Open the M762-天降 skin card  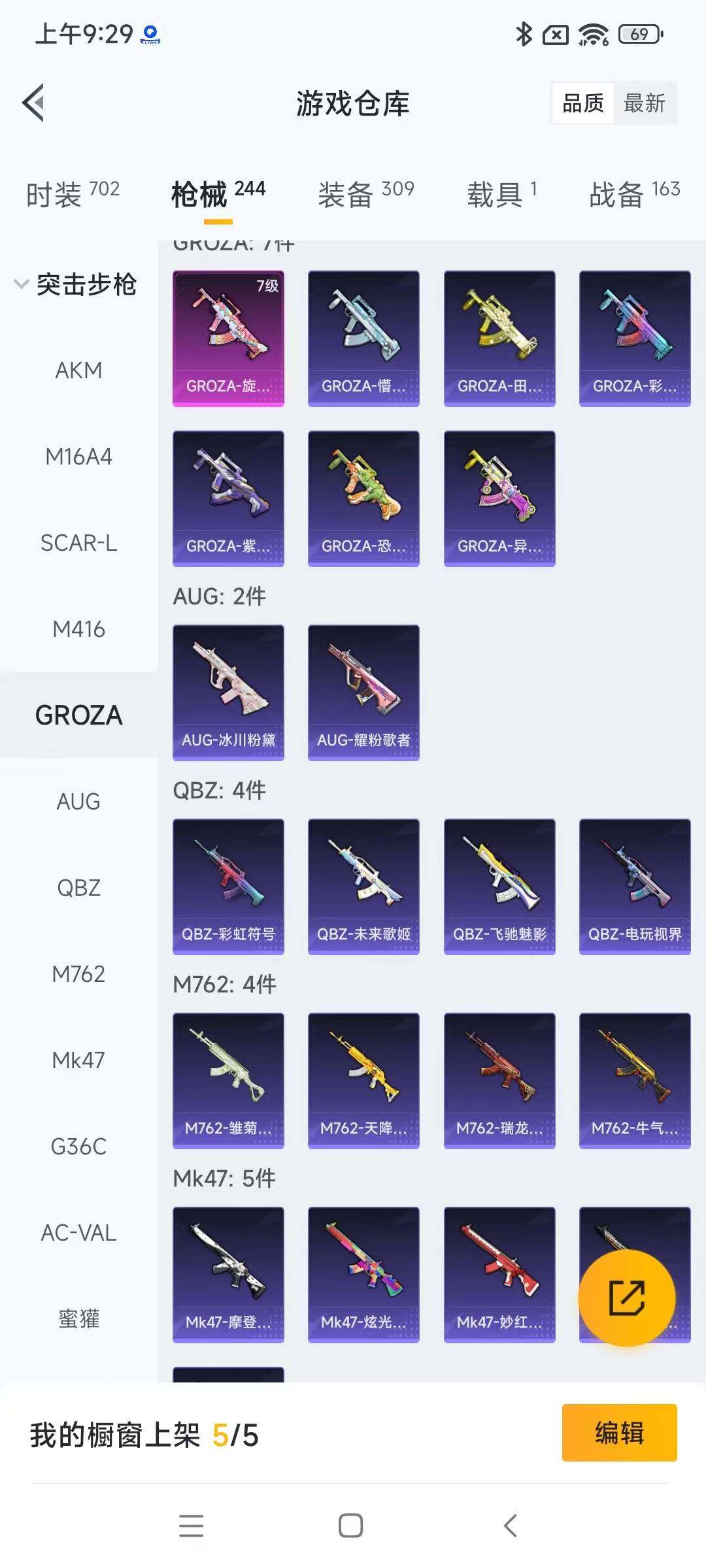(363, 1081)
